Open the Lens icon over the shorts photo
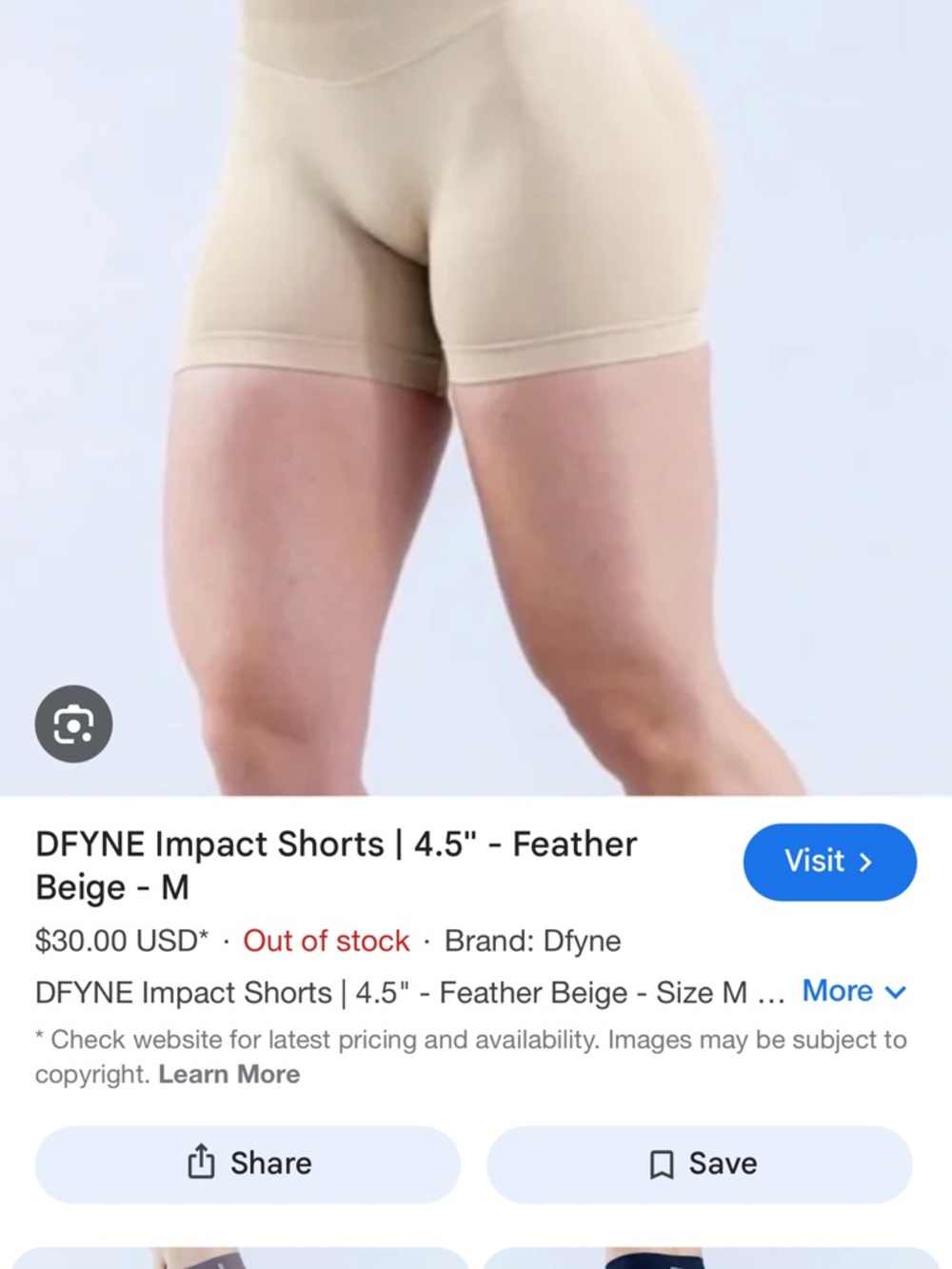This screenshot has height=1269, width=952. (x=74, y=724)
